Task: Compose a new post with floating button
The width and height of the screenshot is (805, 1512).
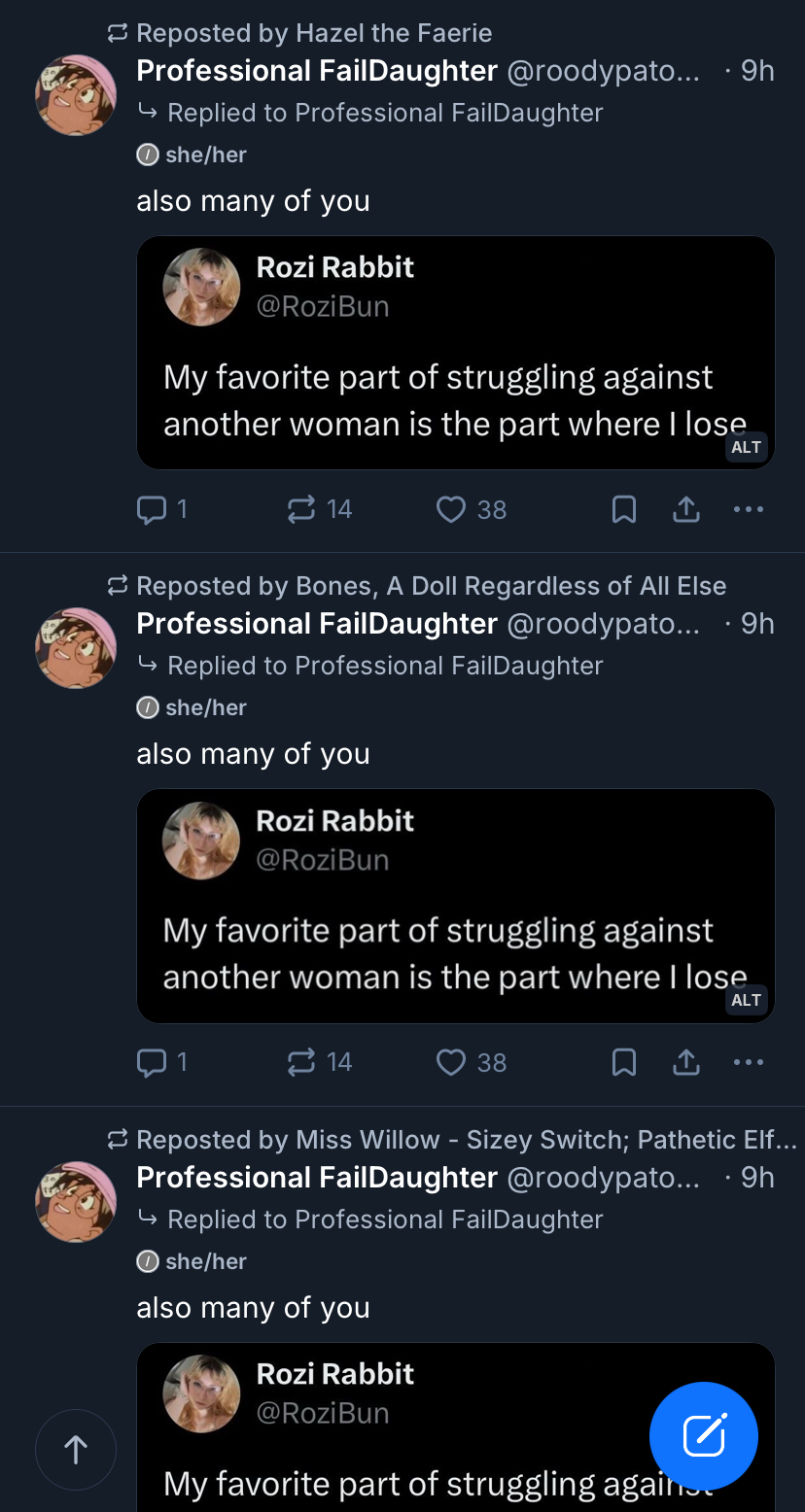Action: tap(703, 1435)
